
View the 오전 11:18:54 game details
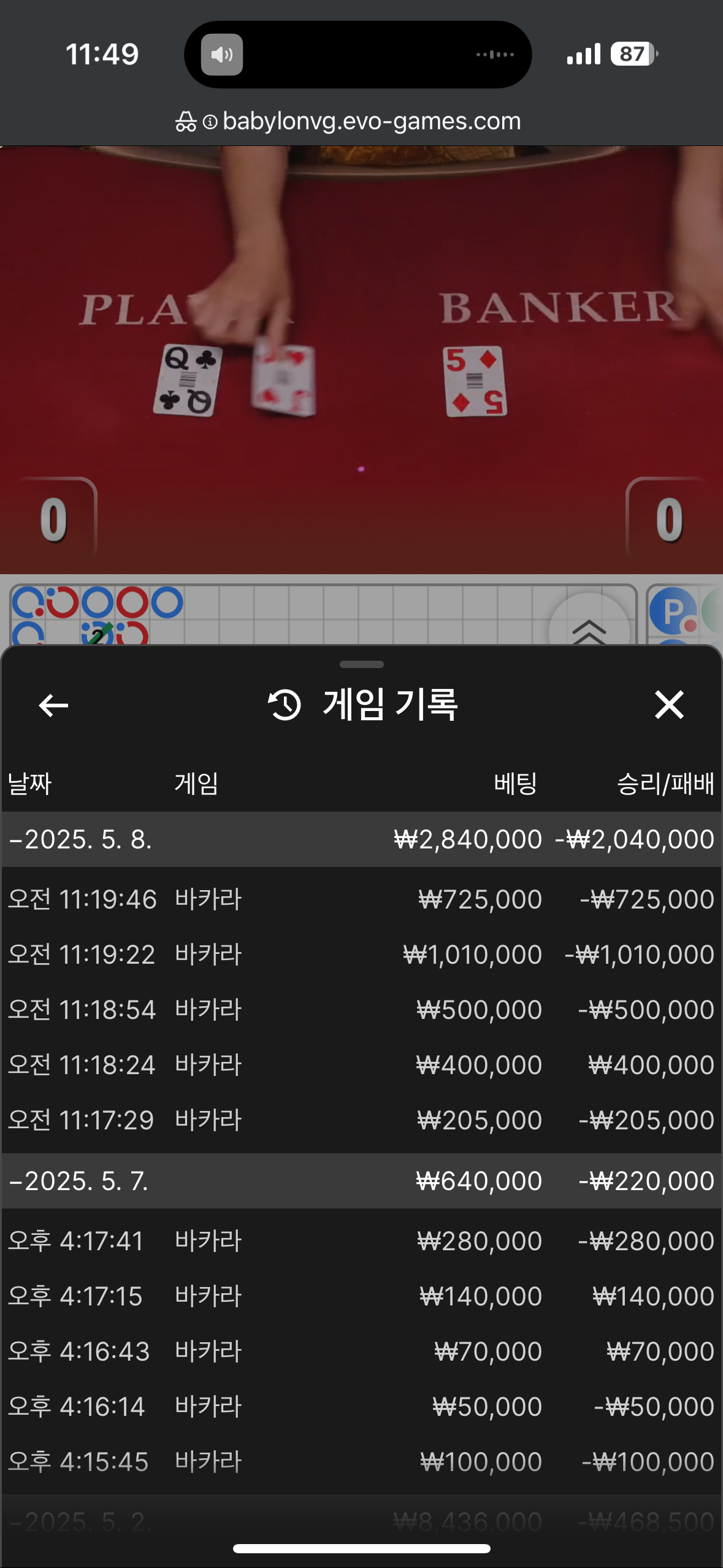click(x=361, y=1010)
